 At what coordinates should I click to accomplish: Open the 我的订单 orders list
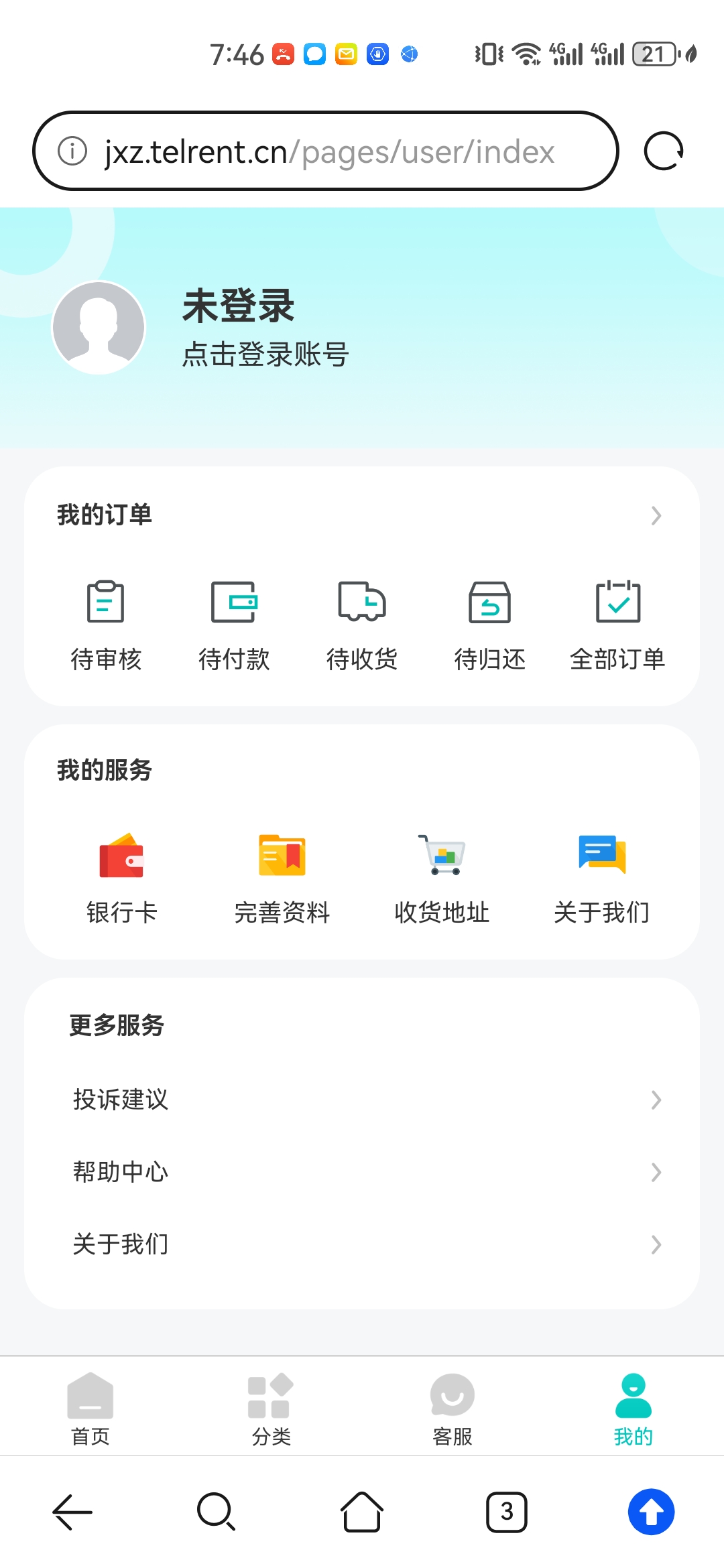click(x=362, y=515)
